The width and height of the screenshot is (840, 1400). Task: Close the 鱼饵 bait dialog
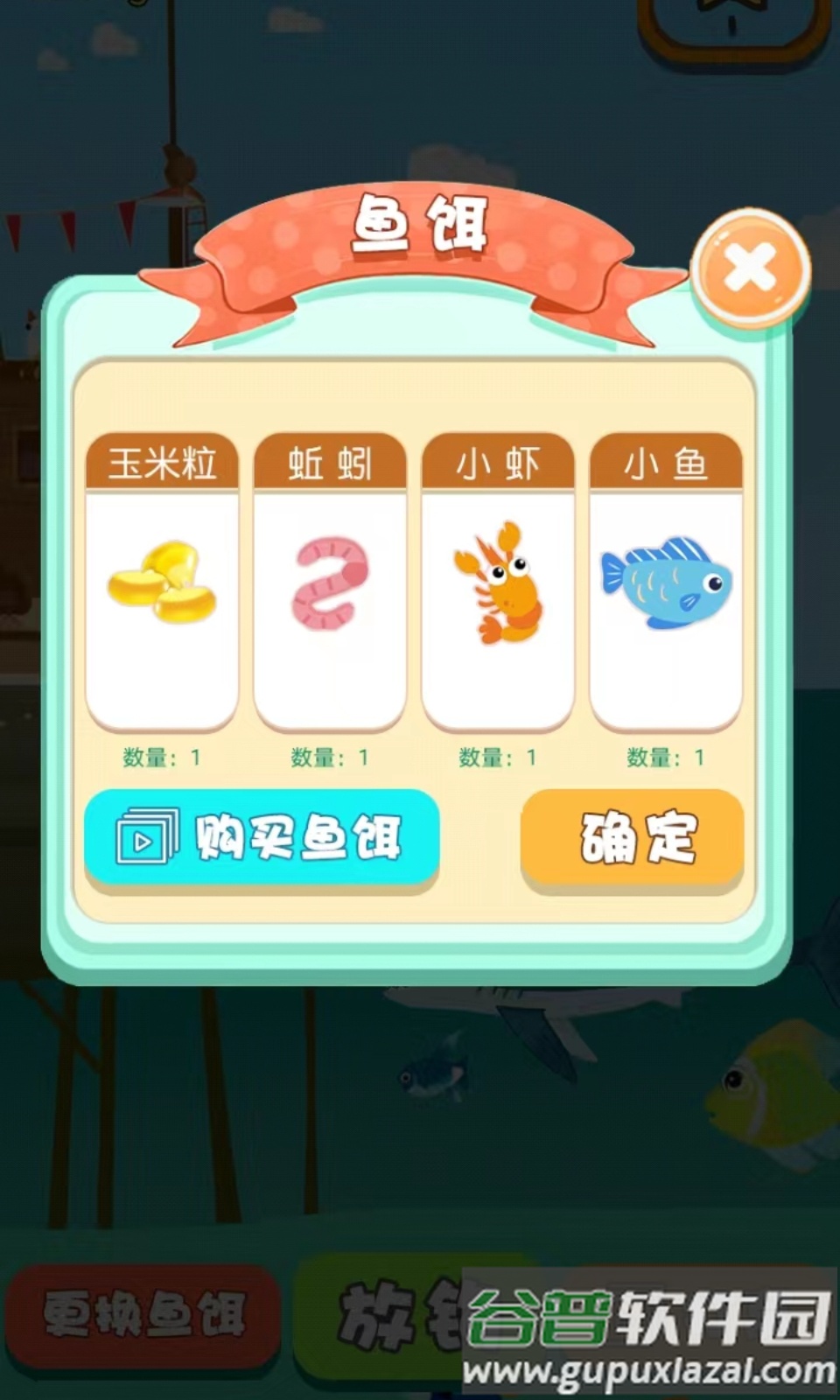coord(750,269)
